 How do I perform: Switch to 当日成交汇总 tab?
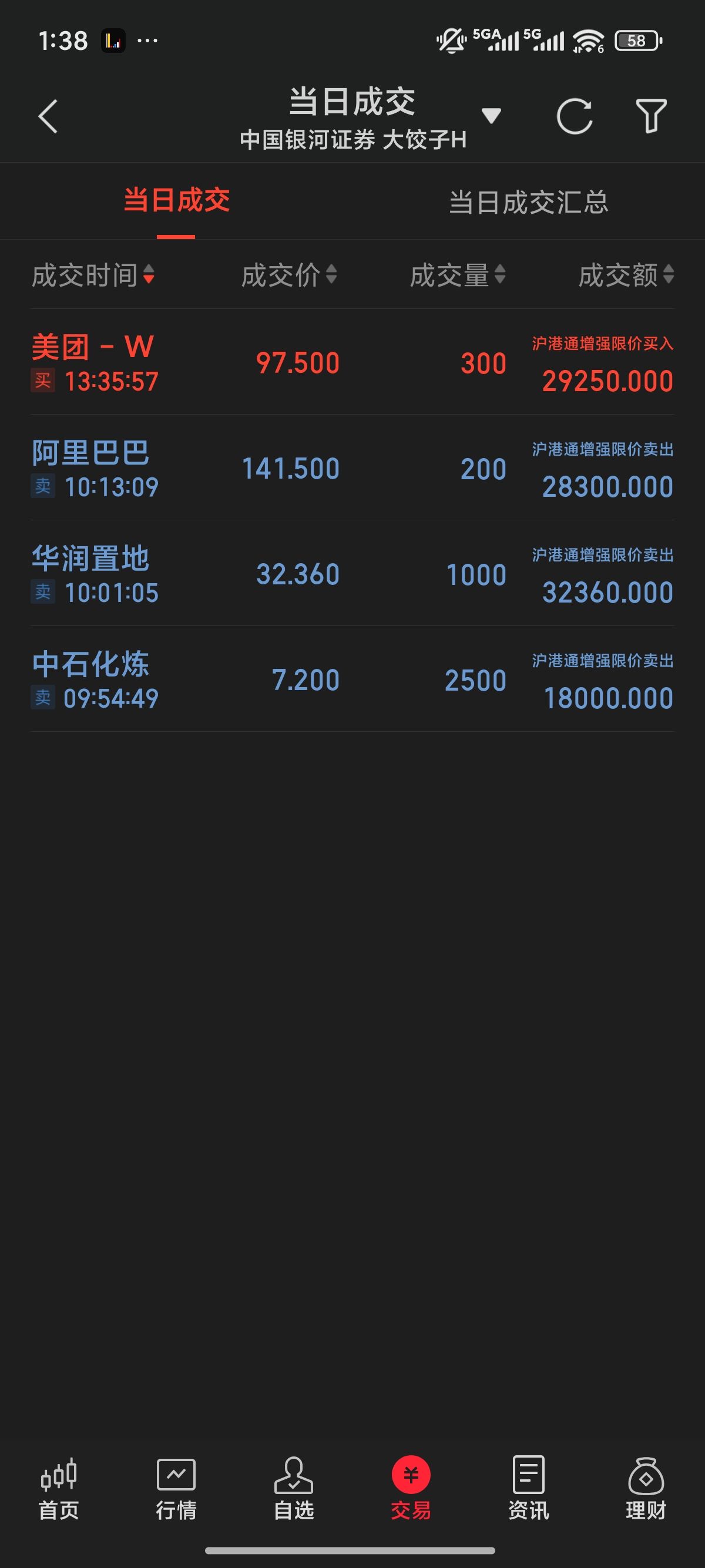[x=528, y=202]
